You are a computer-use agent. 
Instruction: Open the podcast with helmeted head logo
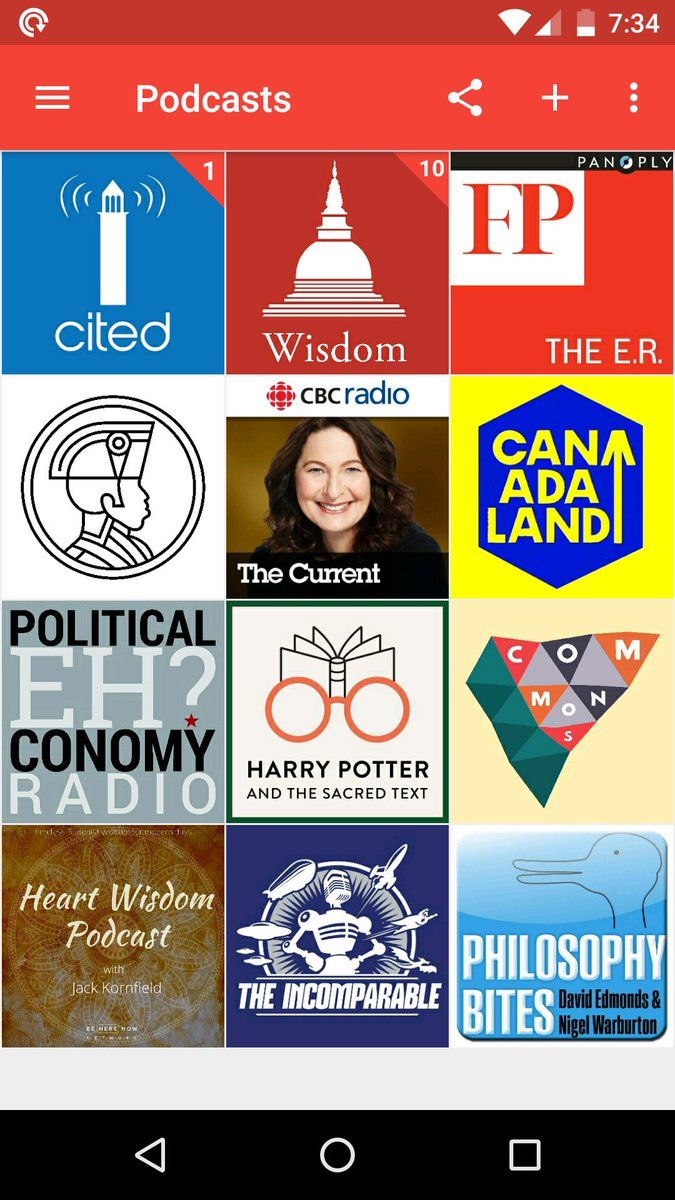coord(113,487)
